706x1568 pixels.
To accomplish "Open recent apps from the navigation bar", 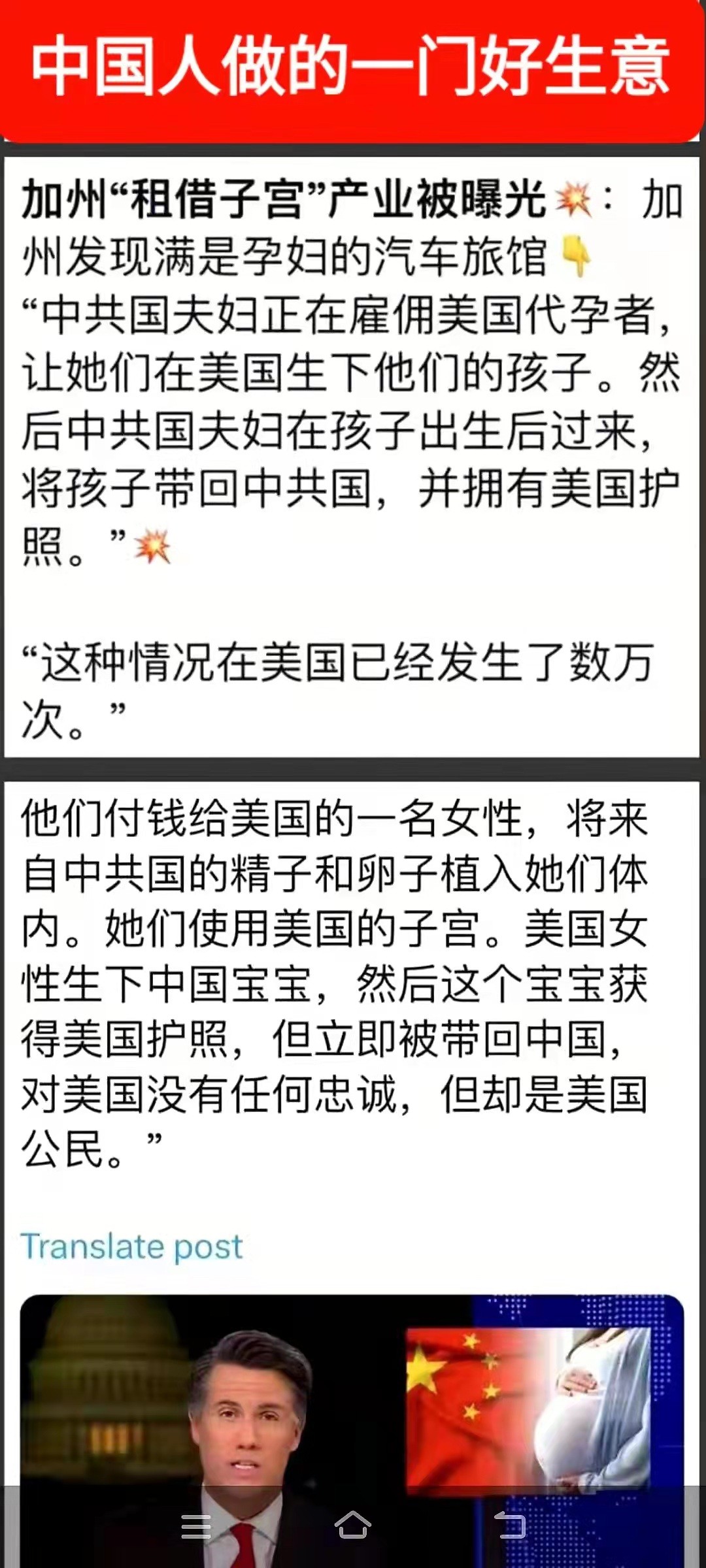I will [195, 1526].
